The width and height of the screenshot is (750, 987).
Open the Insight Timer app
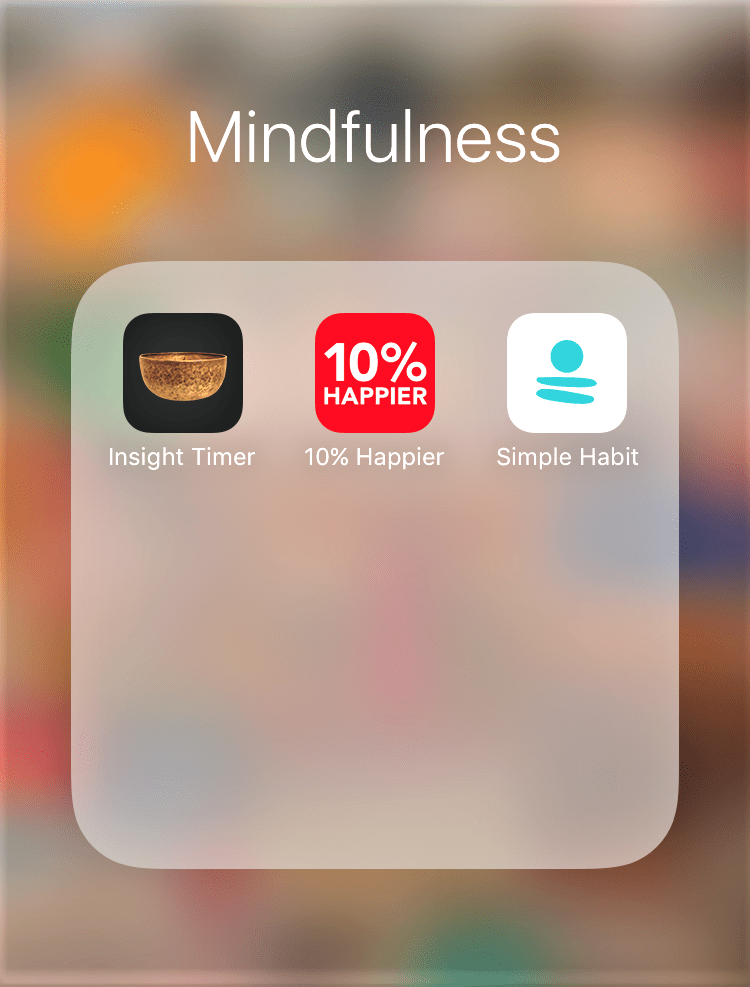(x=182, y=373)
